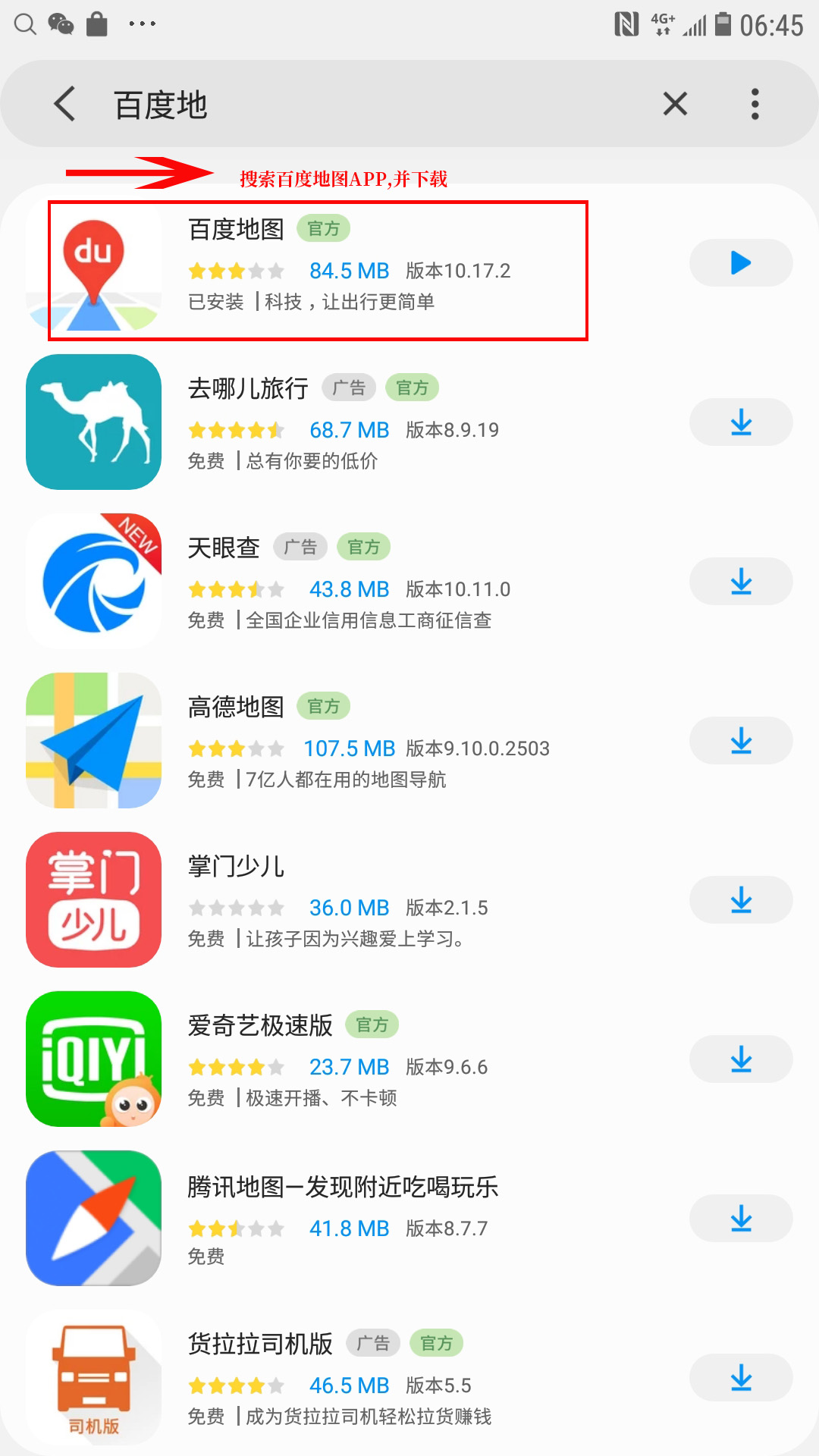Clear the search text 百度地
Screen dimensions: 819x1456
(675, 104)
